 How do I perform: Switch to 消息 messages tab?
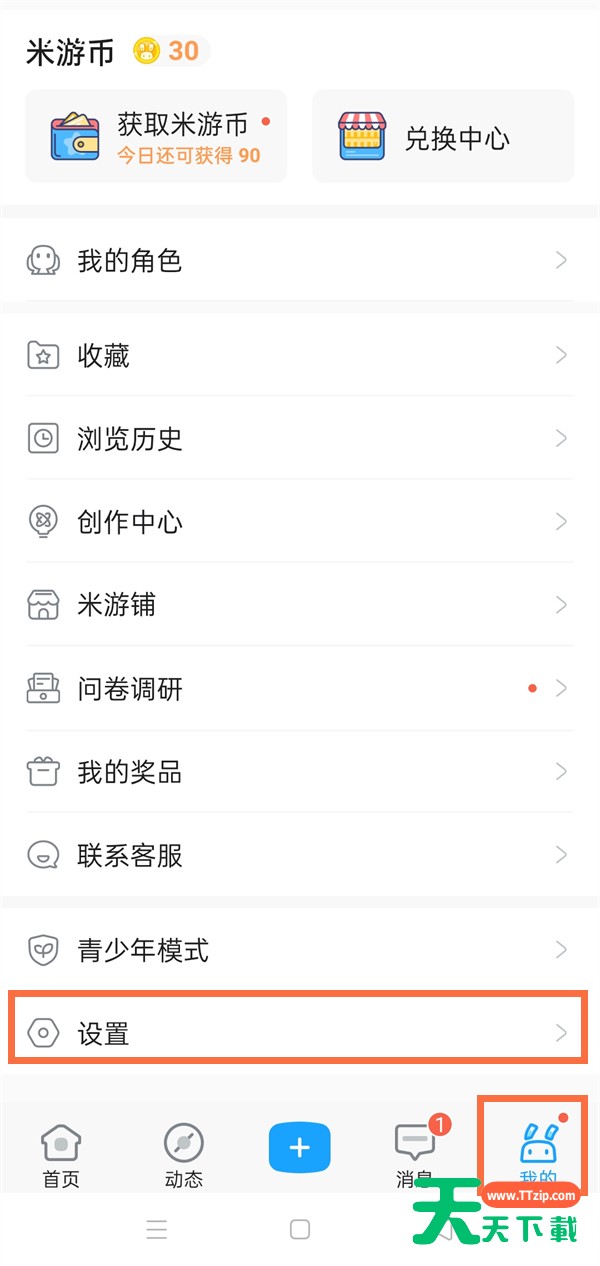click(x=415, y=1154)
